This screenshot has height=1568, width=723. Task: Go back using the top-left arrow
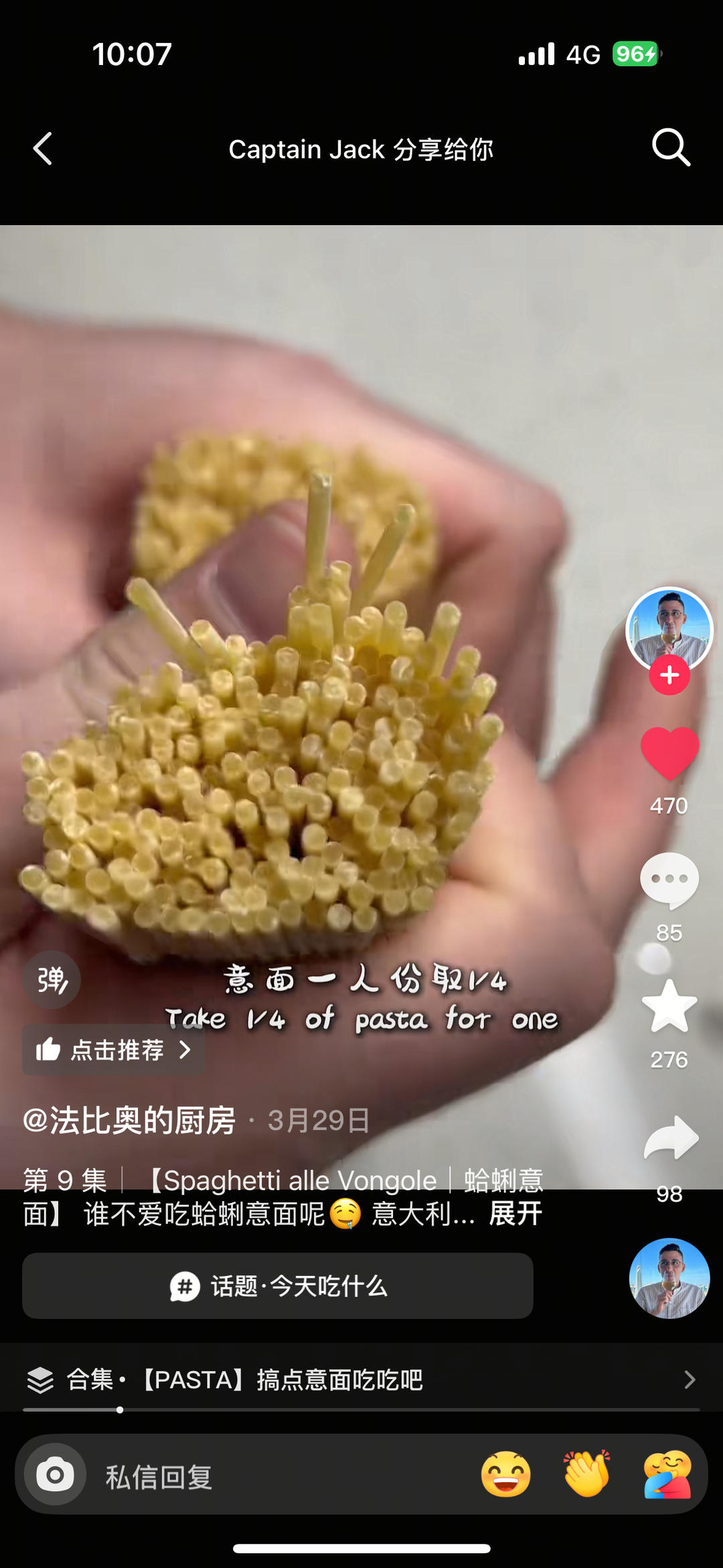click(x=43, y=148)
